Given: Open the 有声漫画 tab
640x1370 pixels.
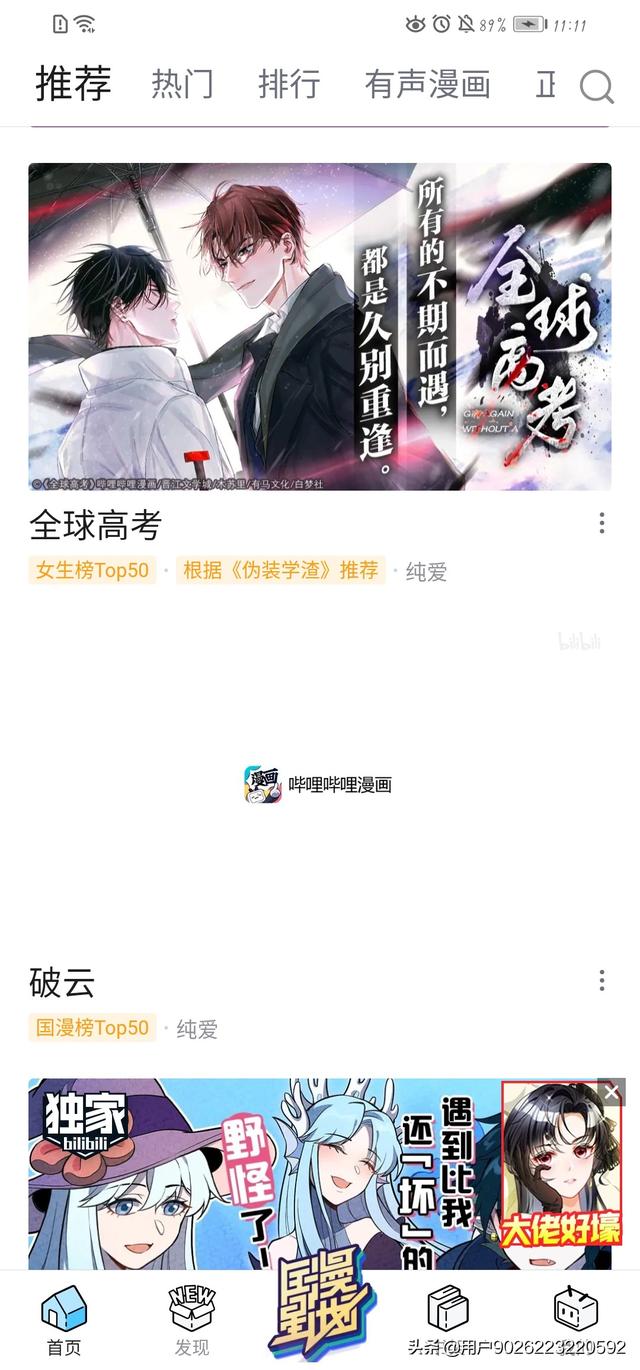Looking at the screenshot, I should point(427,85).
